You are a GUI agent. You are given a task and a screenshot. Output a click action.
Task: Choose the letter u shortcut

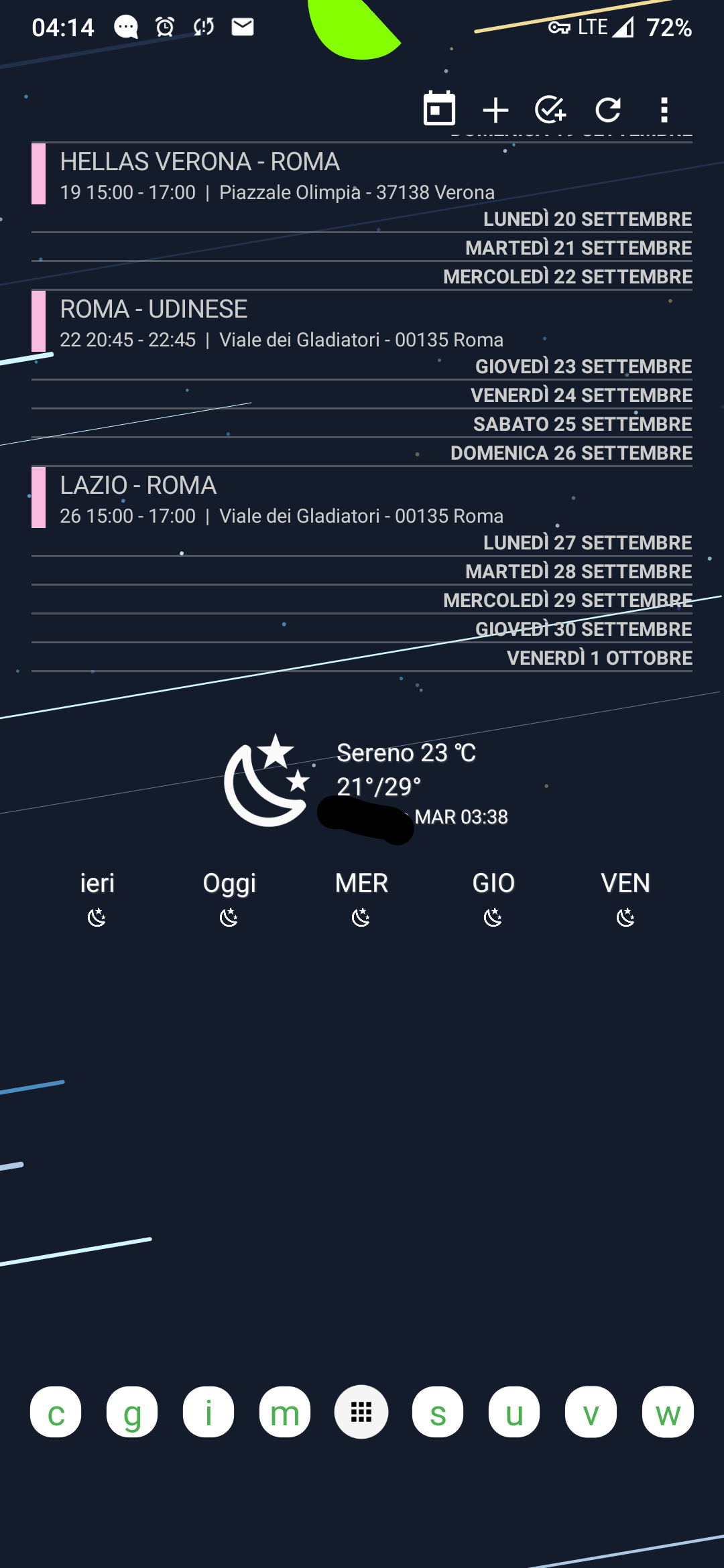click(x=514, y=1412)
